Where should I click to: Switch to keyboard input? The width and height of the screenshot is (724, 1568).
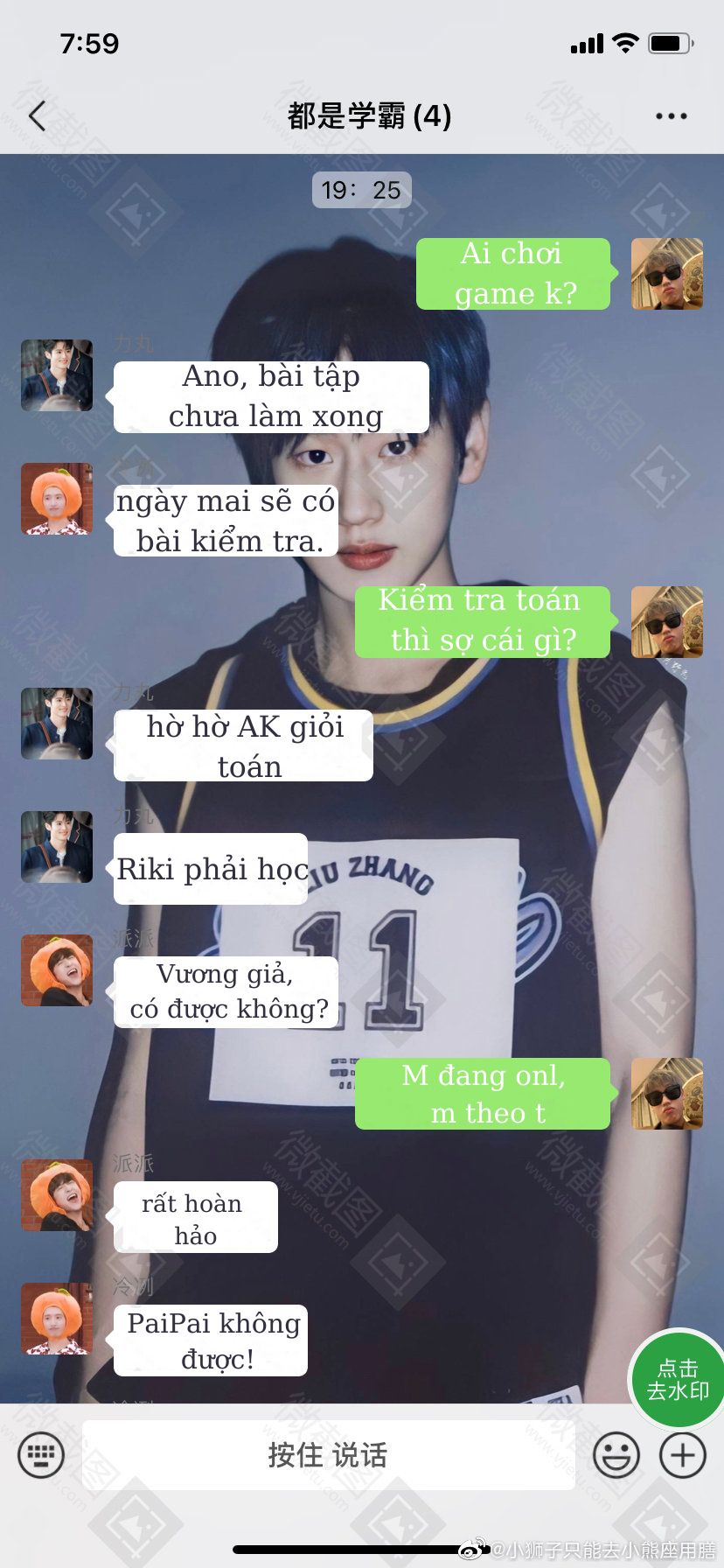click(41, 1455)
